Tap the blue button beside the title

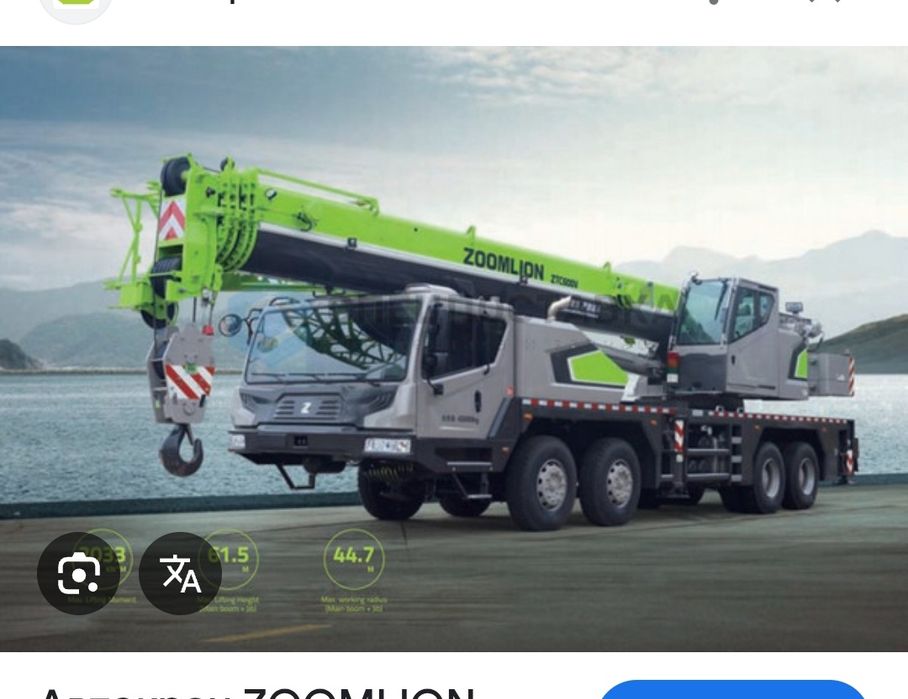click(732, 690)
